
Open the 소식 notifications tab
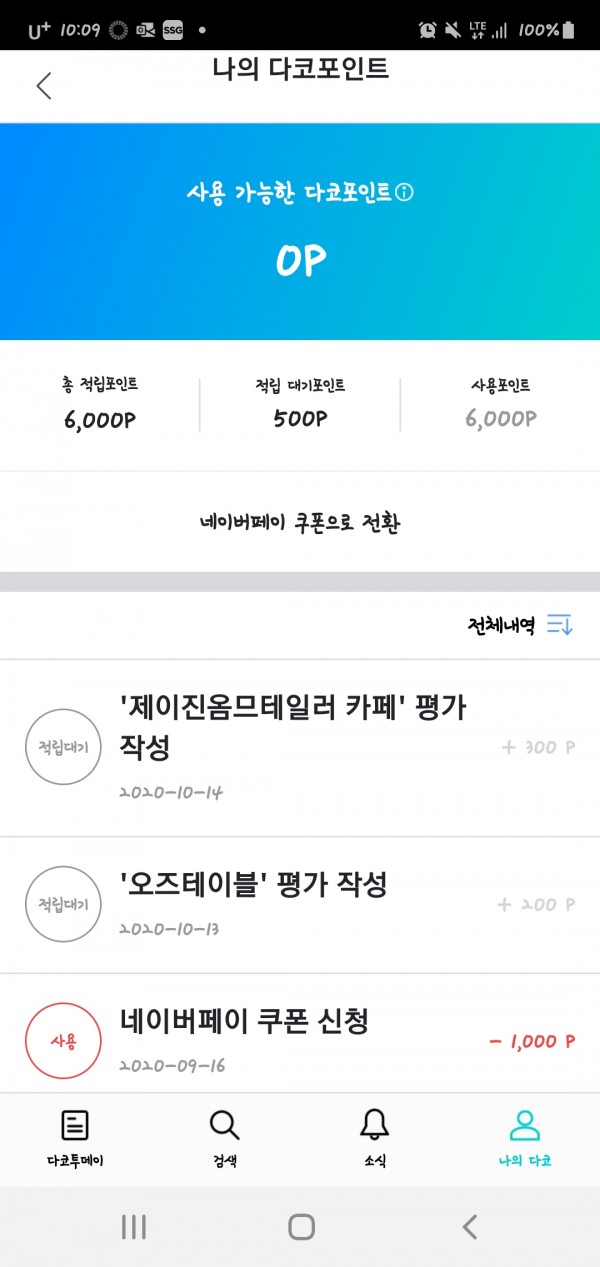(375, 1139)
